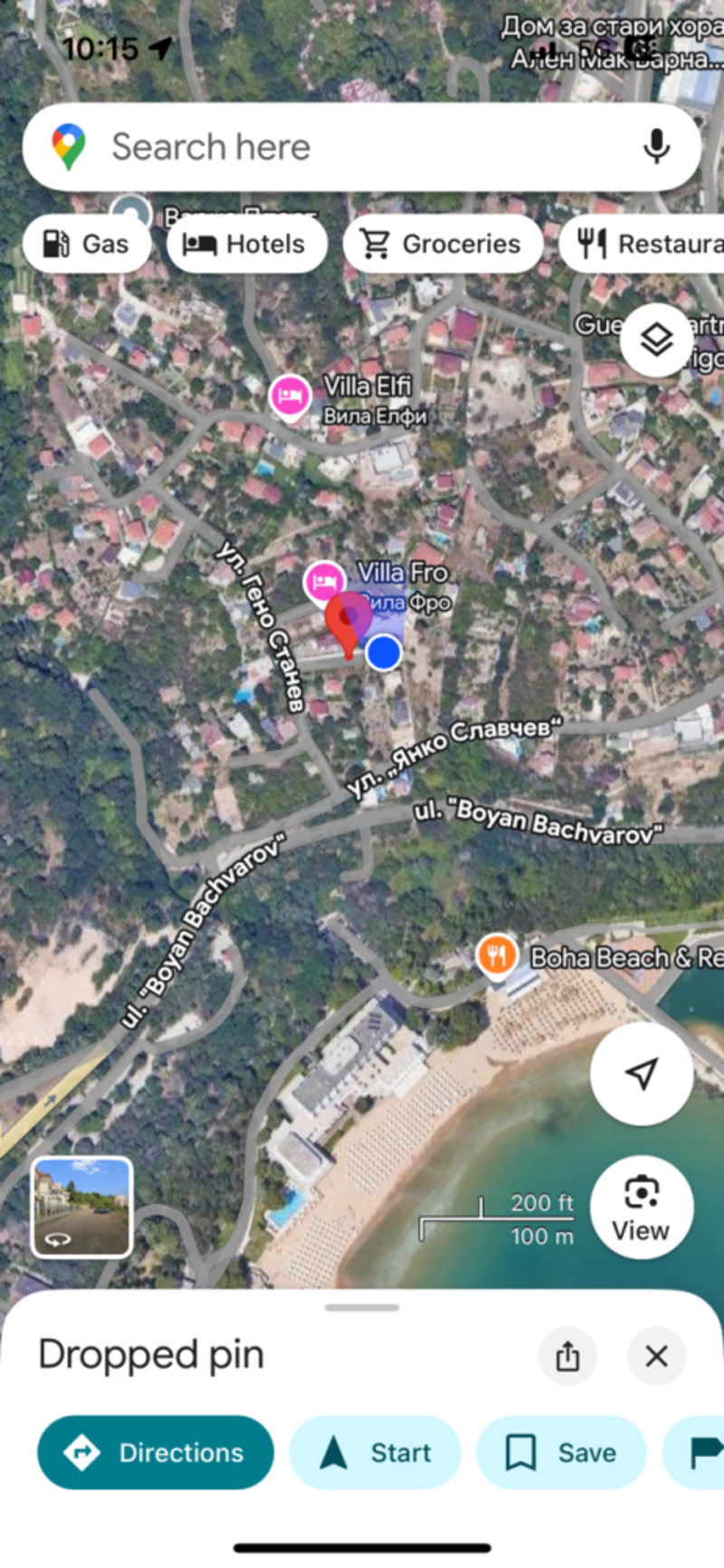Open the Boha Beach restaurant marker
724x1568 pixels.
coord(496,956)
